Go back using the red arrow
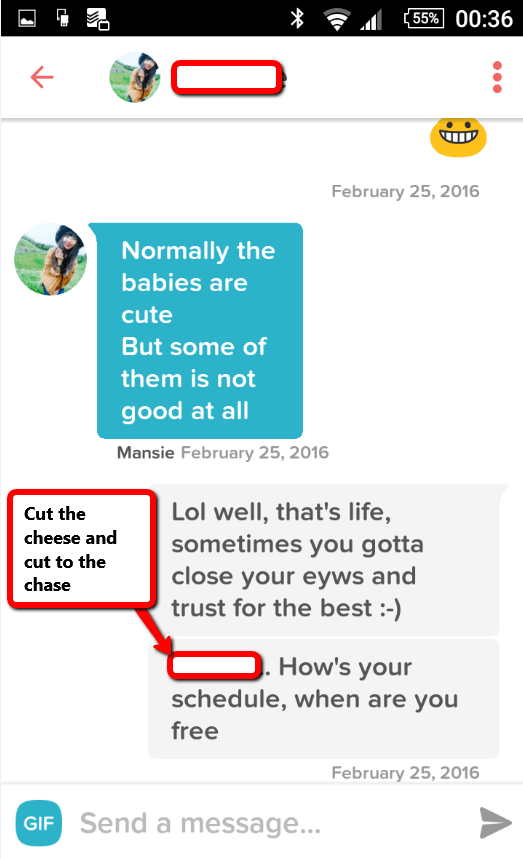The image size is (523, 859). coord(42,77)
